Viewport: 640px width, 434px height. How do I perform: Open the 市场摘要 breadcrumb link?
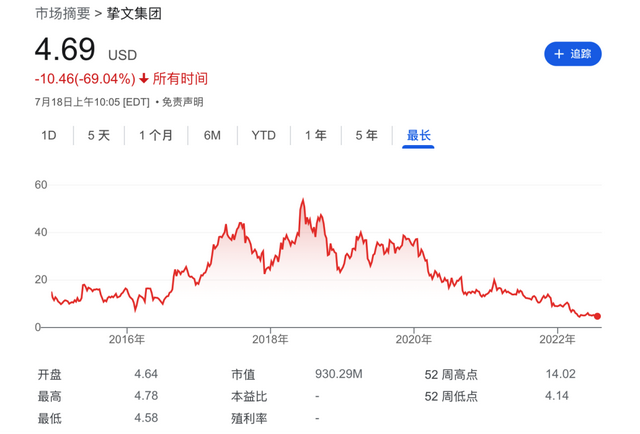(x=62, y=15)
